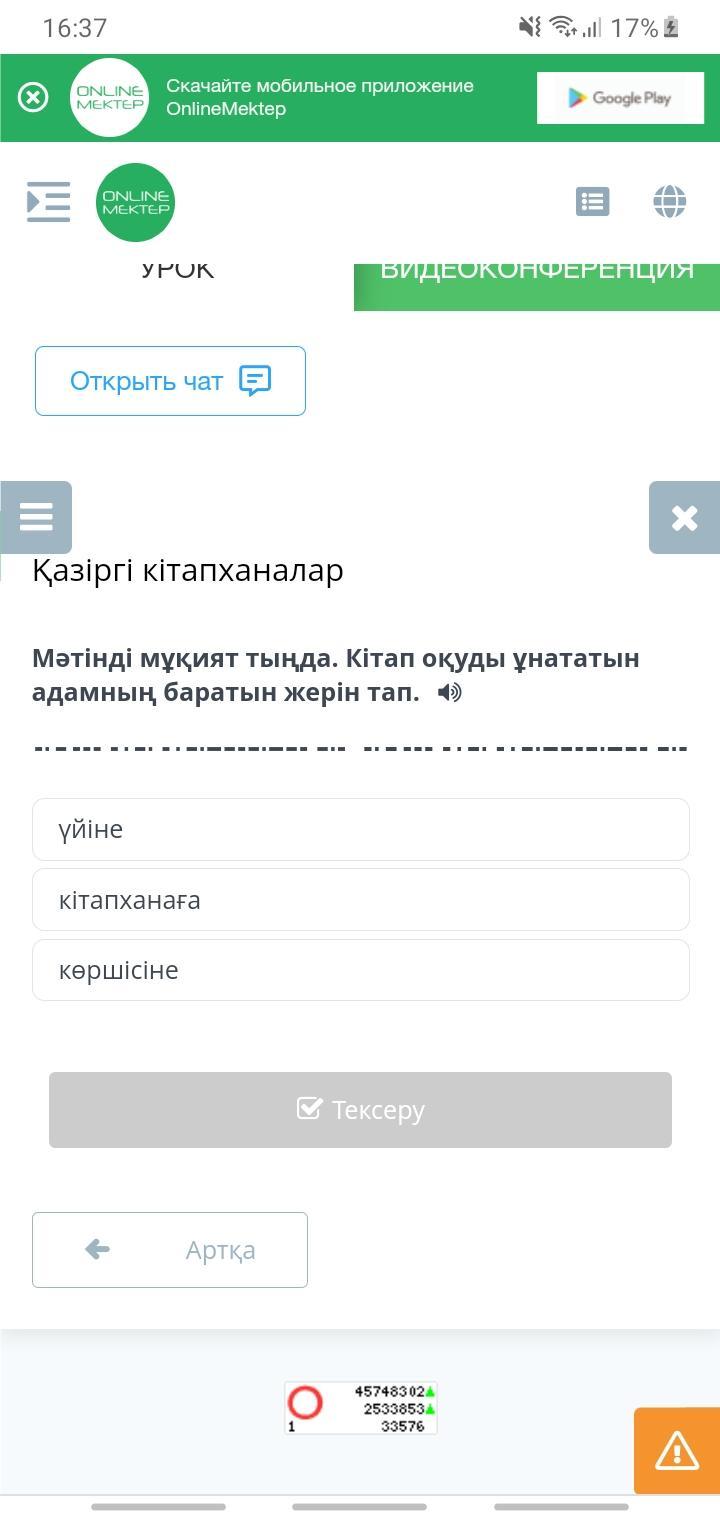720x1520 pixels.
Task: Change language via globe icon
Action: pos(669,202)
